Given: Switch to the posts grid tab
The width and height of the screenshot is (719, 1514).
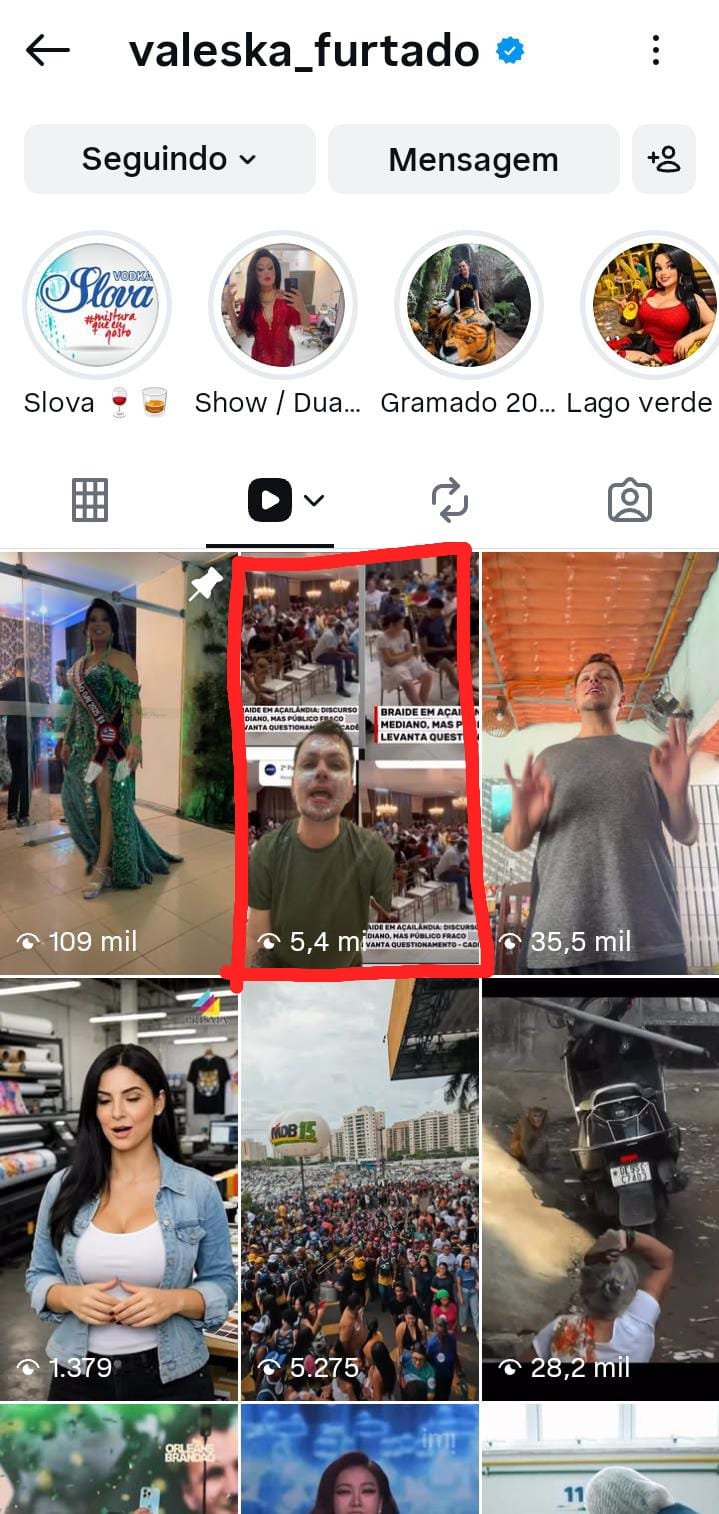Looking at the screenshot, I should 90,500.
